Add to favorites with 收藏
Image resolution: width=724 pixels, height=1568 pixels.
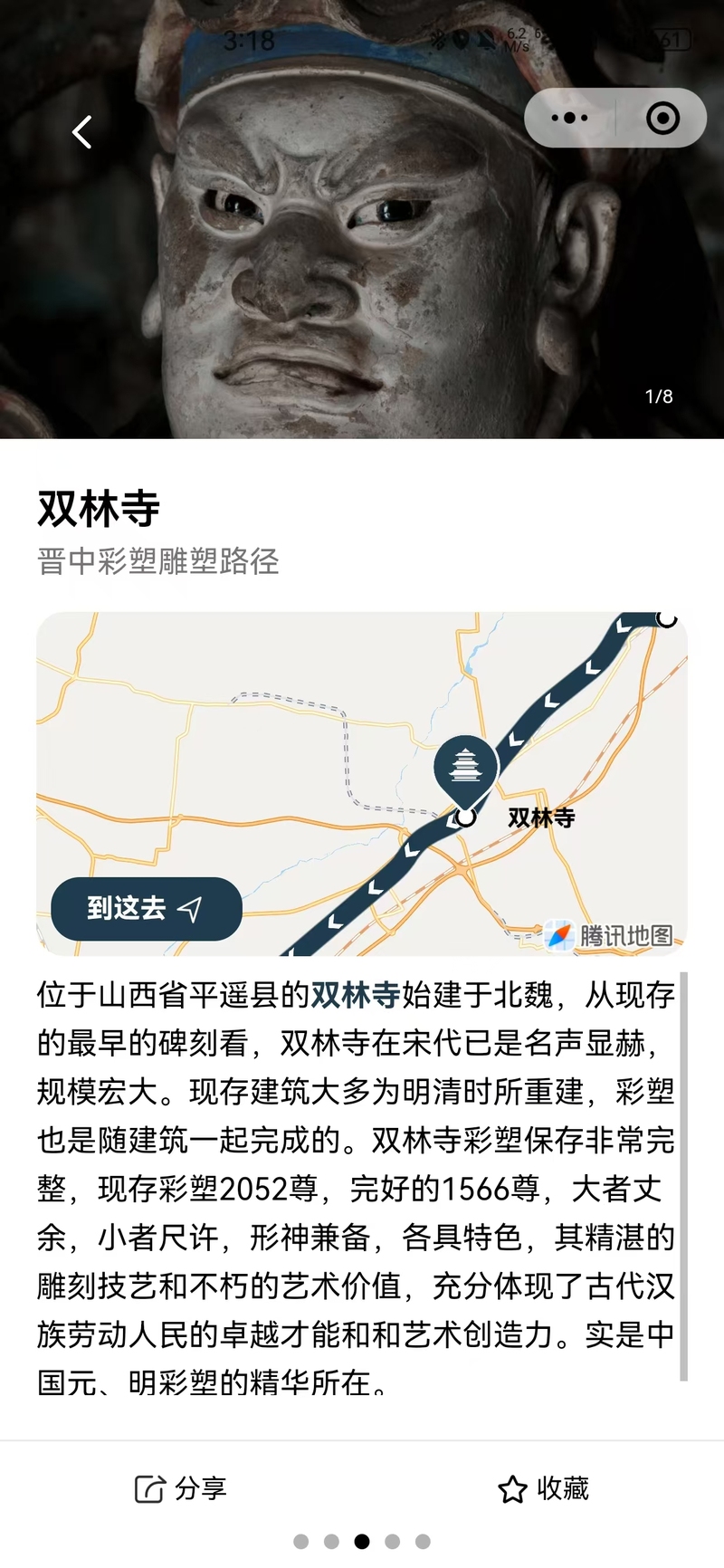coord(544,1488)
